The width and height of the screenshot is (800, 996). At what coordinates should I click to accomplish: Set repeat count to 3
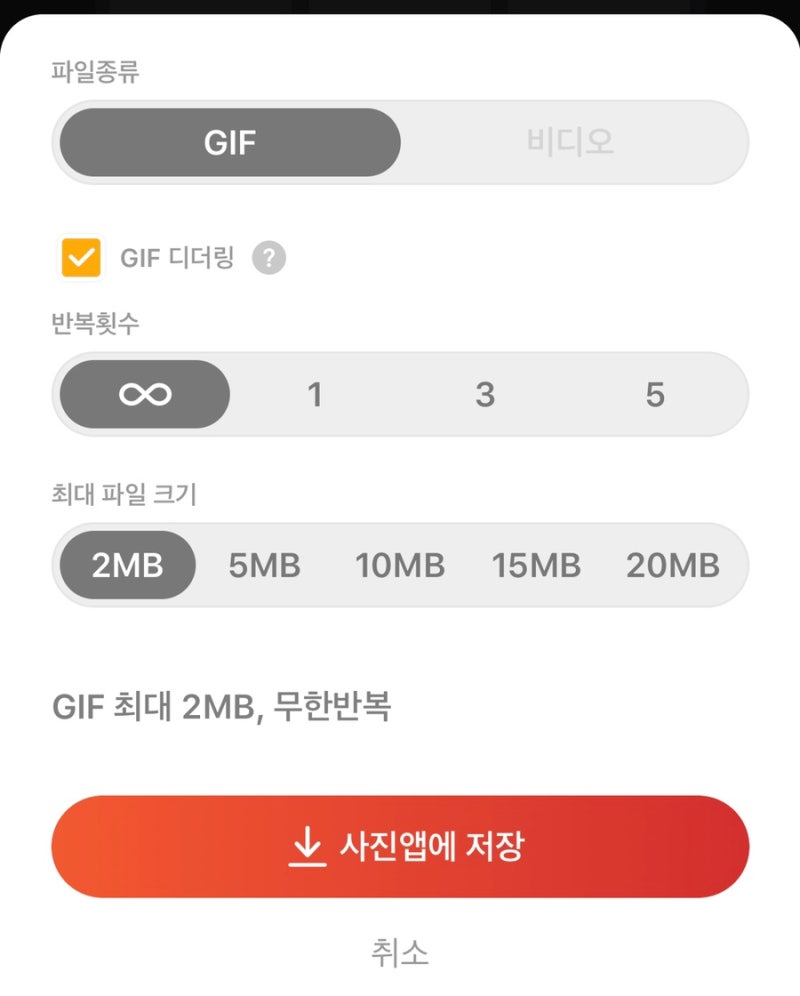coord(485,394)
